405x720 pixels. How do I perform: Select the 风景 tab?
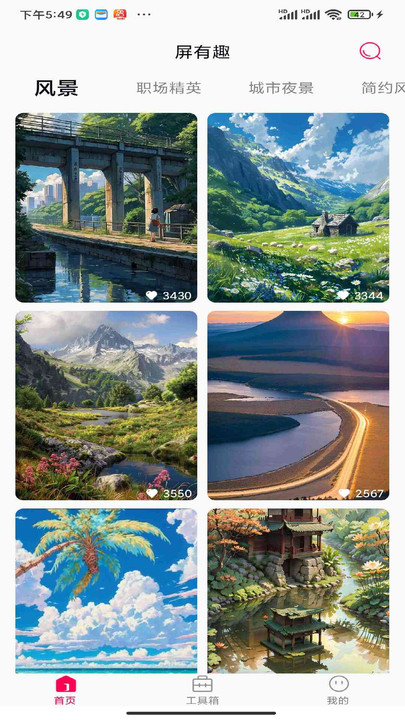point(56,88)
